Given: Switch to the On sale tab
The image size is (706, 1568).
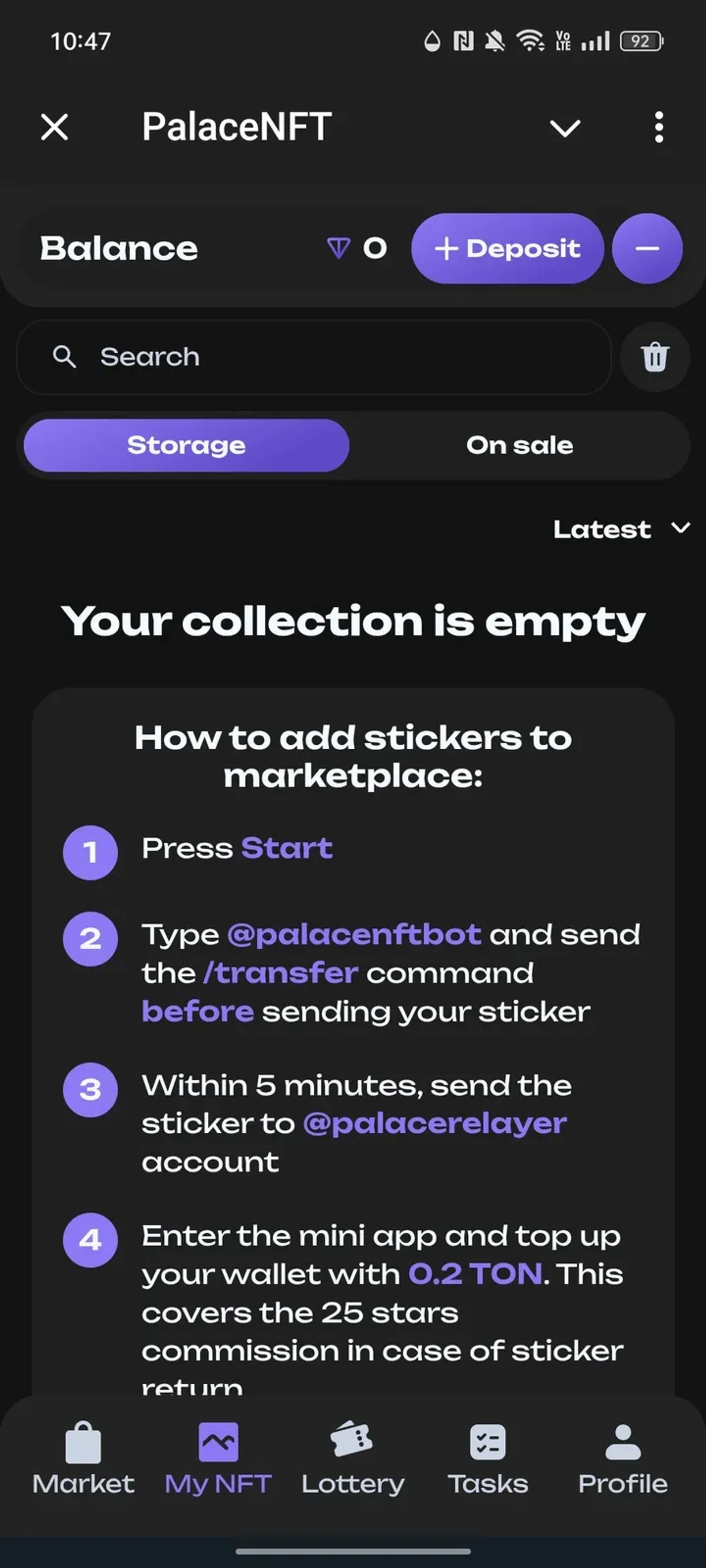Looking at the screenshot, I should (x=519, y=445).
